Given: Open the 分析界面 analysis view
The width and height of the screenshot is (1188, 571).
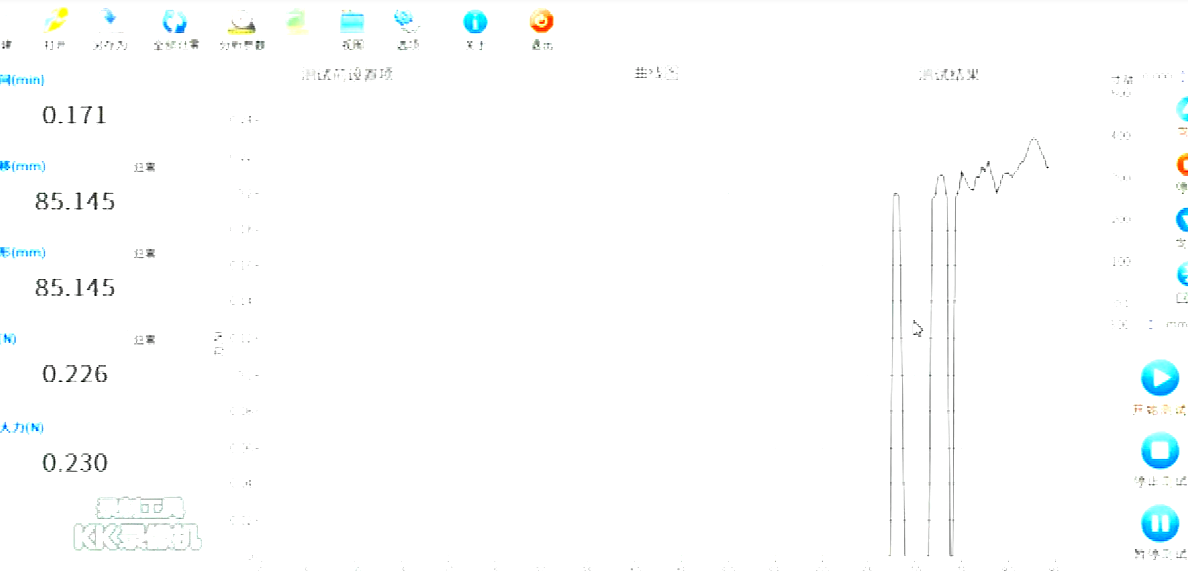Looking at the screenshot, I should pyautogui.click(x=242, y=27).
